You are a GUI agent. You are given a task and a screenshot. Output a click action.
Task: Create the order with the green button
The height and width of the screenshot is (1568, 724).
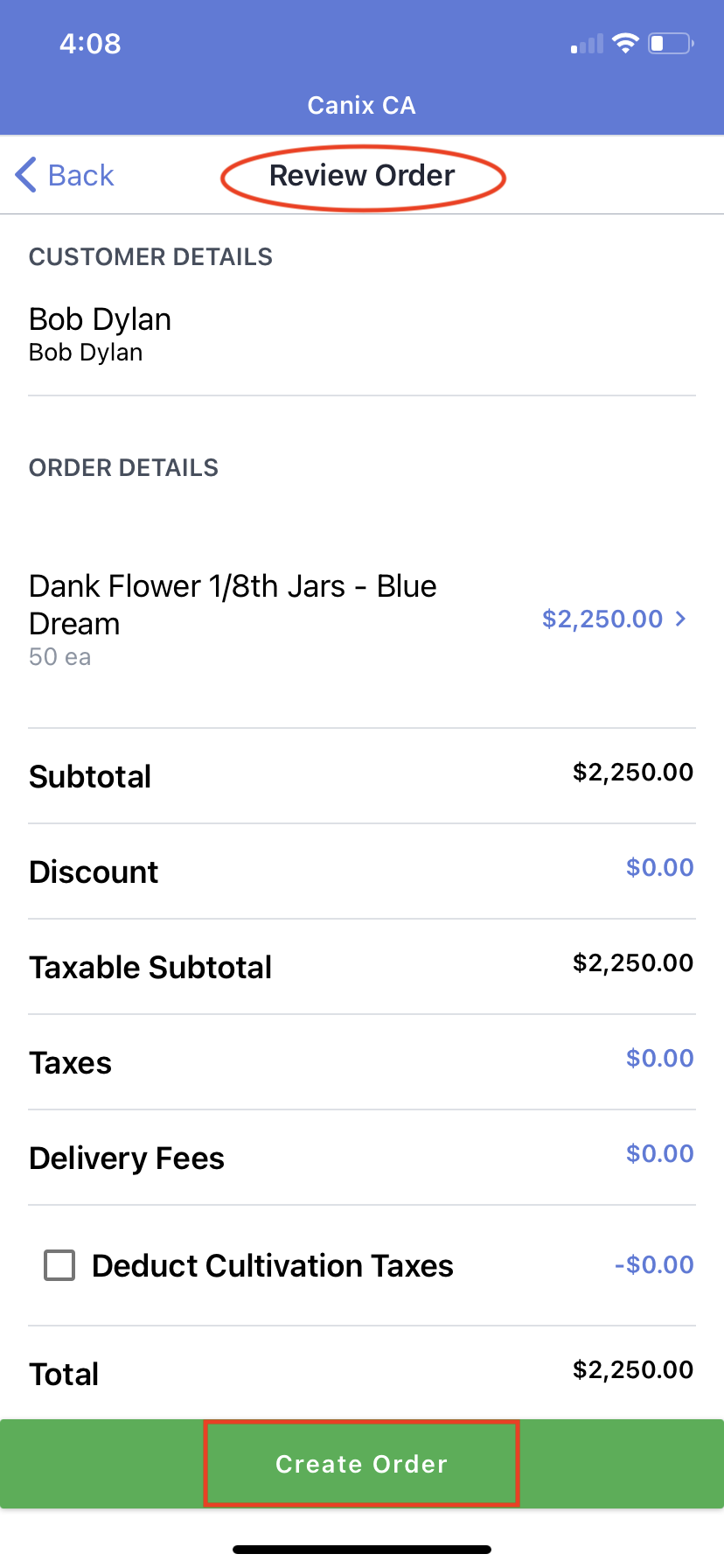pos(362,1463)
